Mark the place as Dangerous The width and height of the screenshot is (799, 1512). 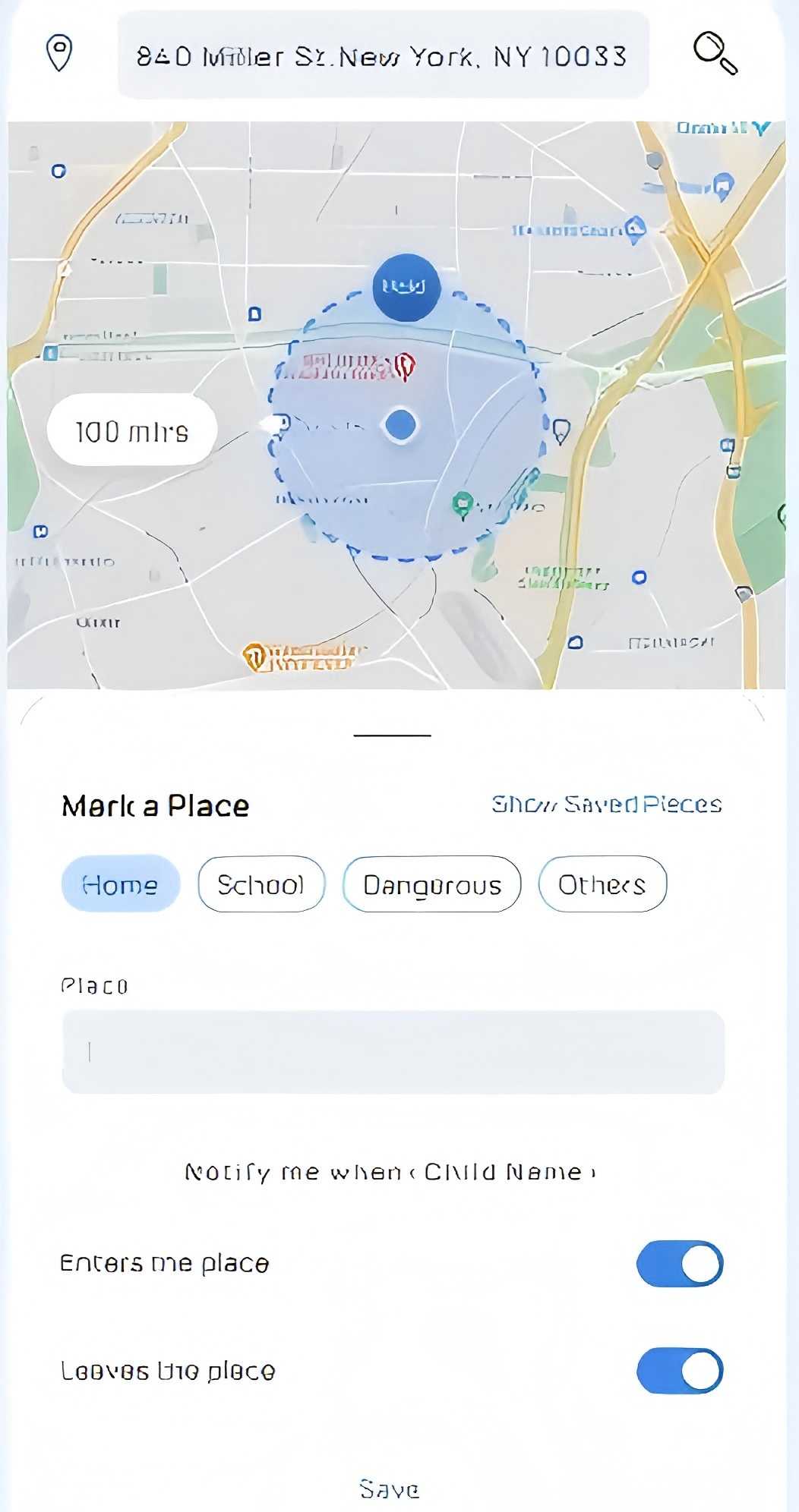432,884
